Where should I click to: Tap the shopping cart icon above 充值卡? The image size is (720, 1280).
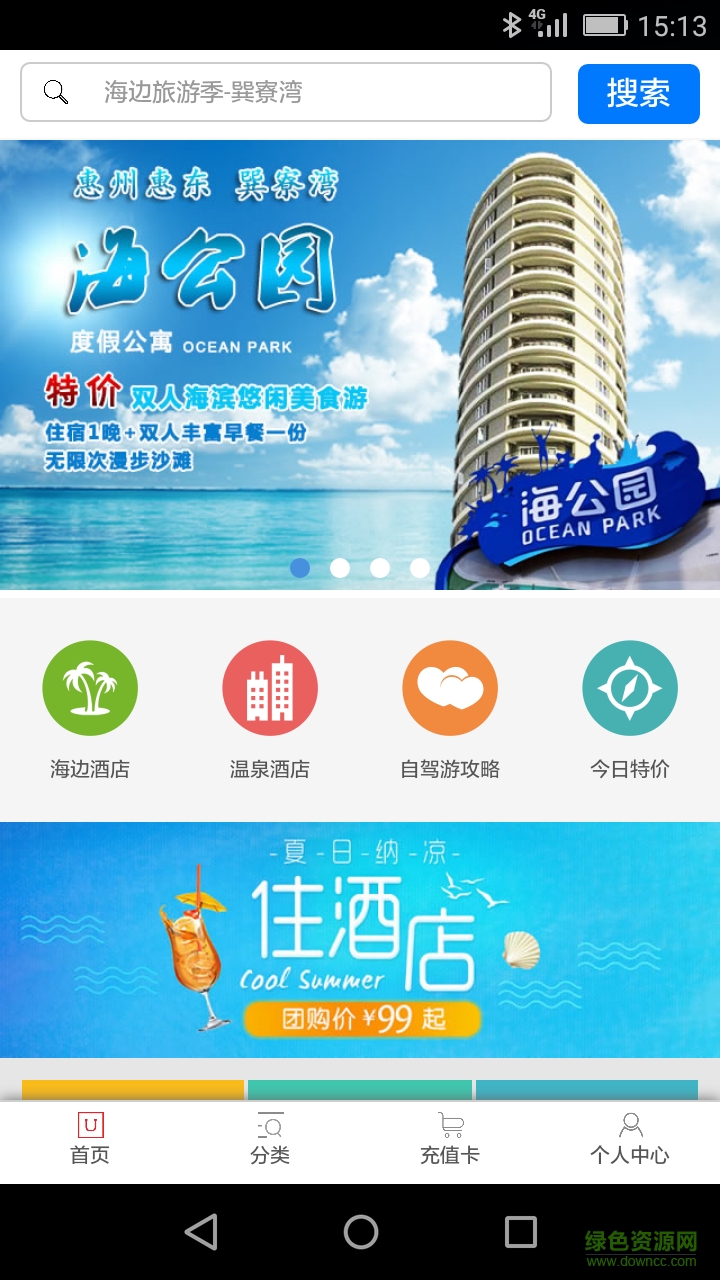(448, 1122)
